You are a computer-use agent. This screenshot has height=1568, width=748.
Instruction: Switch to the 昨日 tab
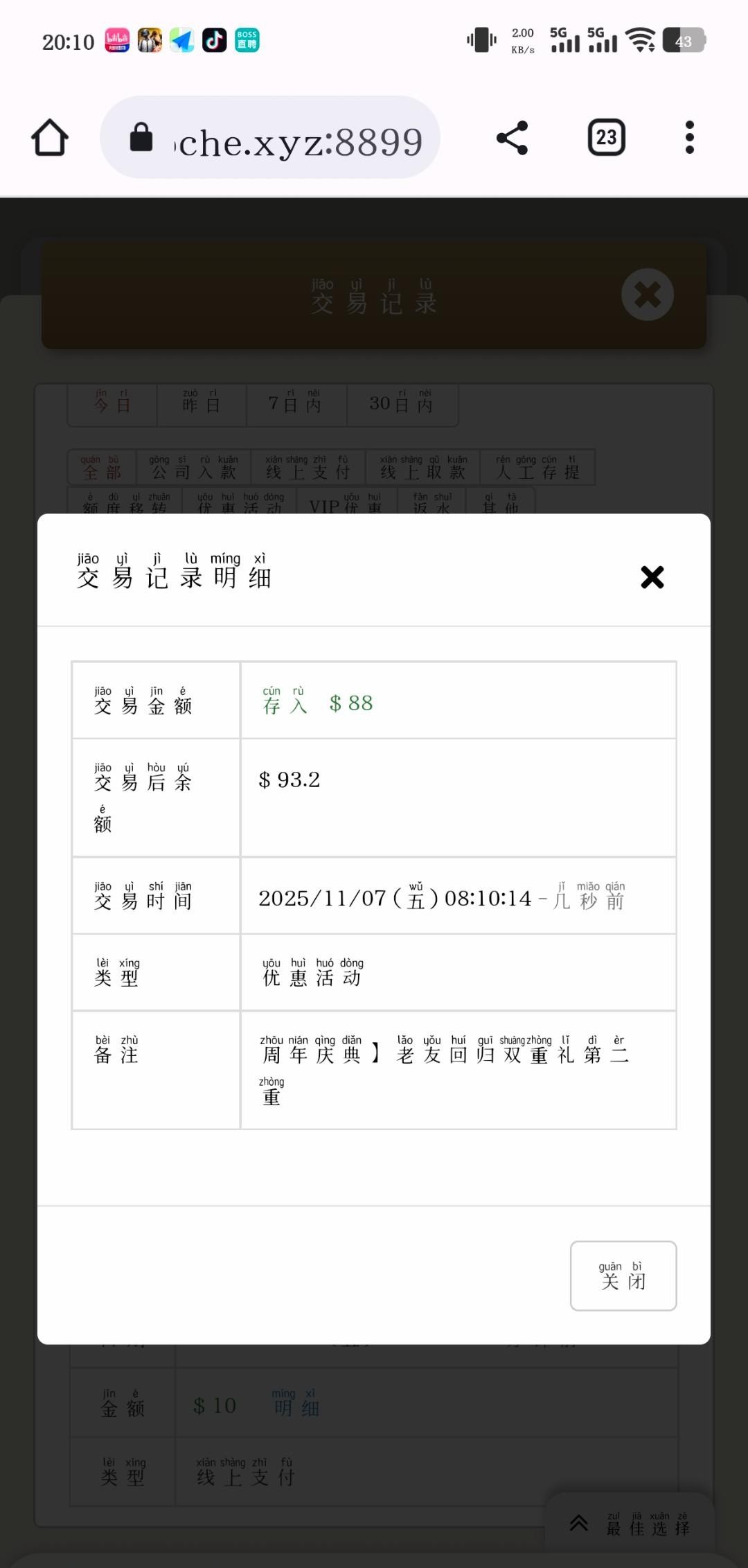point(201,404)
